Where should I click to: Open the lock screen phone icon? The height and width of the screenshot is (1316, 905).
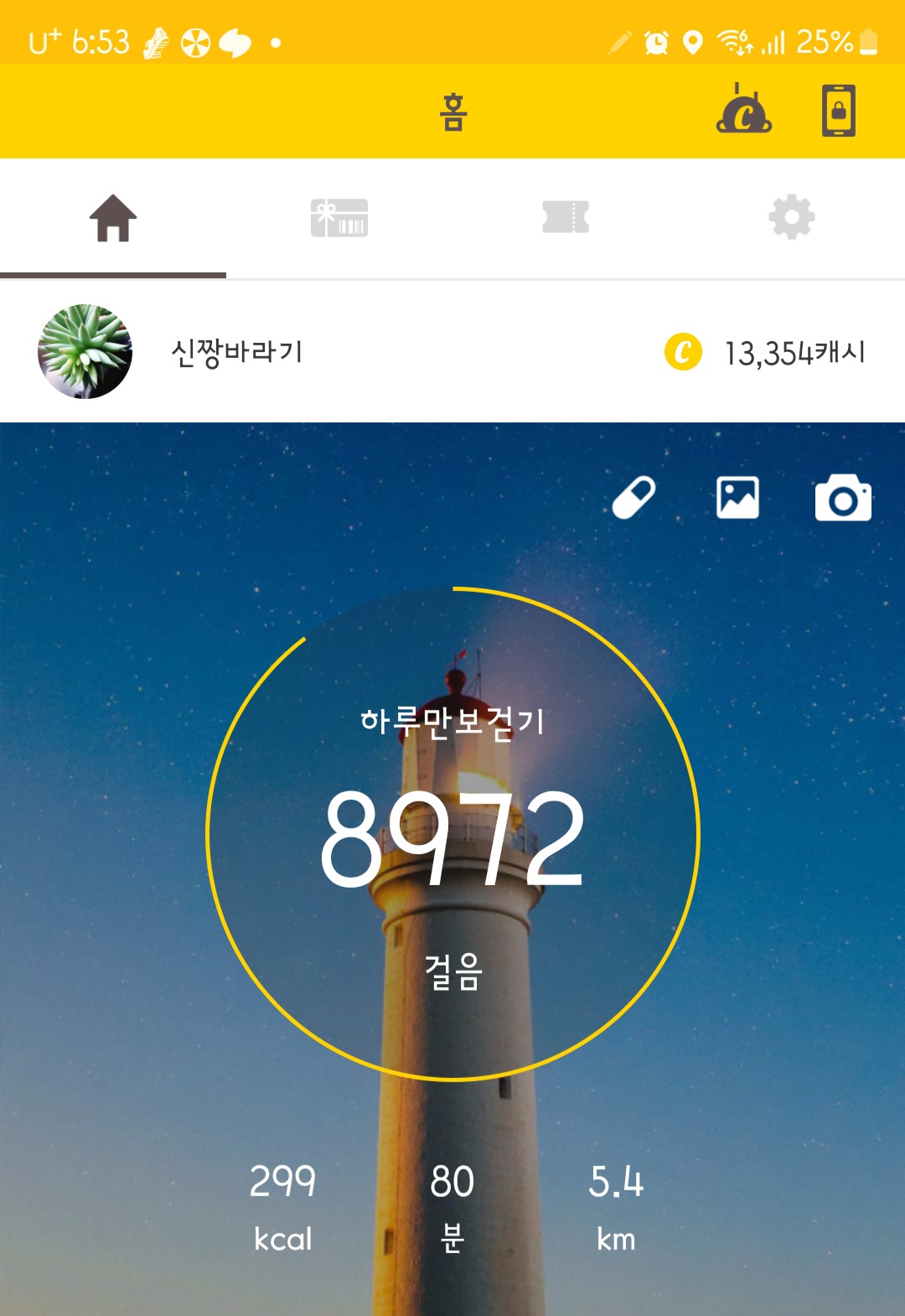[838, 110]
